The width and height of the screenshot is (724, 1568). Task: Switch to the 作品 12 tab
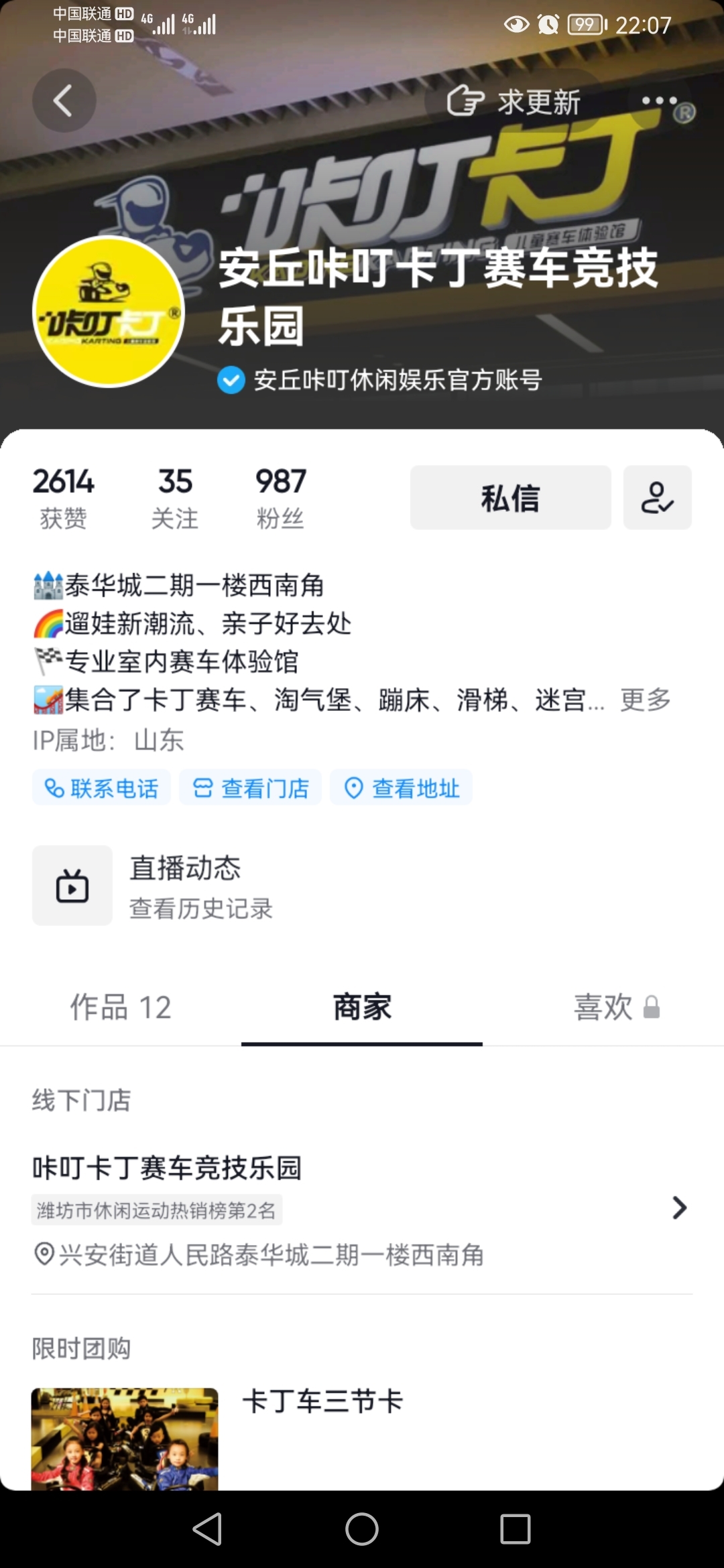(x=121, y=1007)
